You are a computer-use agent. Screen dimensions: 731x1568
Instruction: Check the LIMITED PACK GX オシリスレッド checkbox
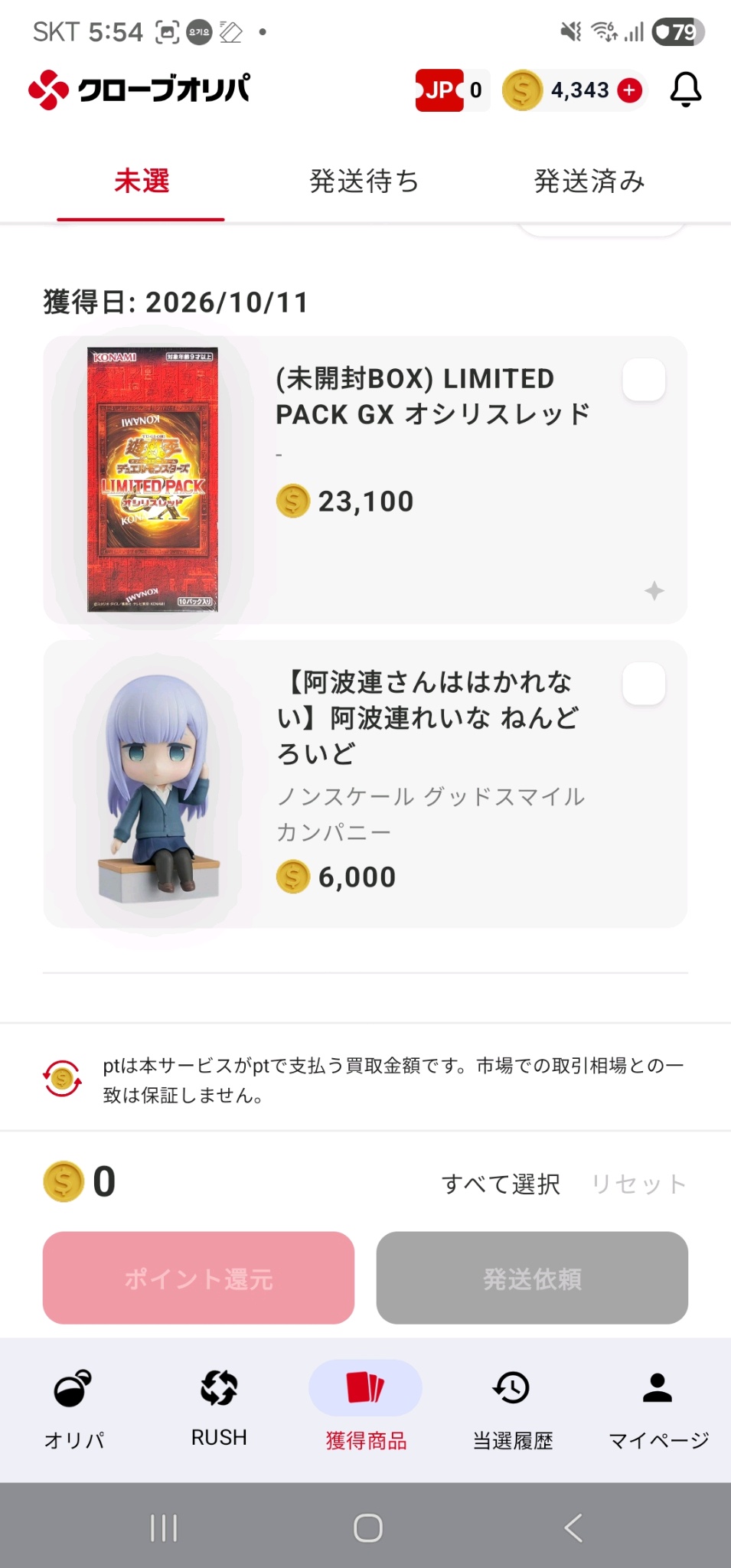click(644, 380)
